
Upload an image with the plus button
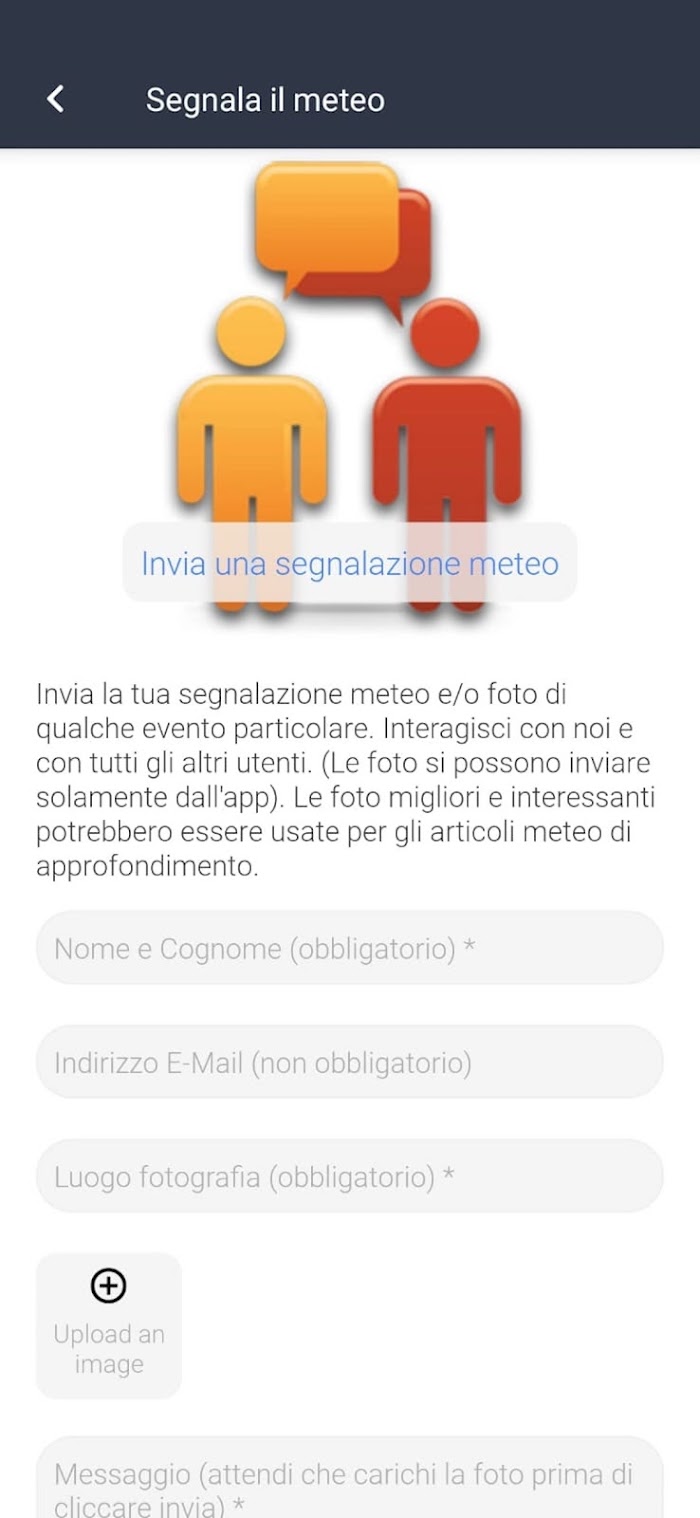(109, 1326)
